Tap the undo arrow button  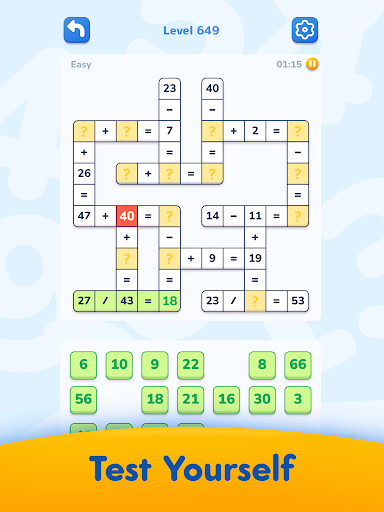point(77,30)
